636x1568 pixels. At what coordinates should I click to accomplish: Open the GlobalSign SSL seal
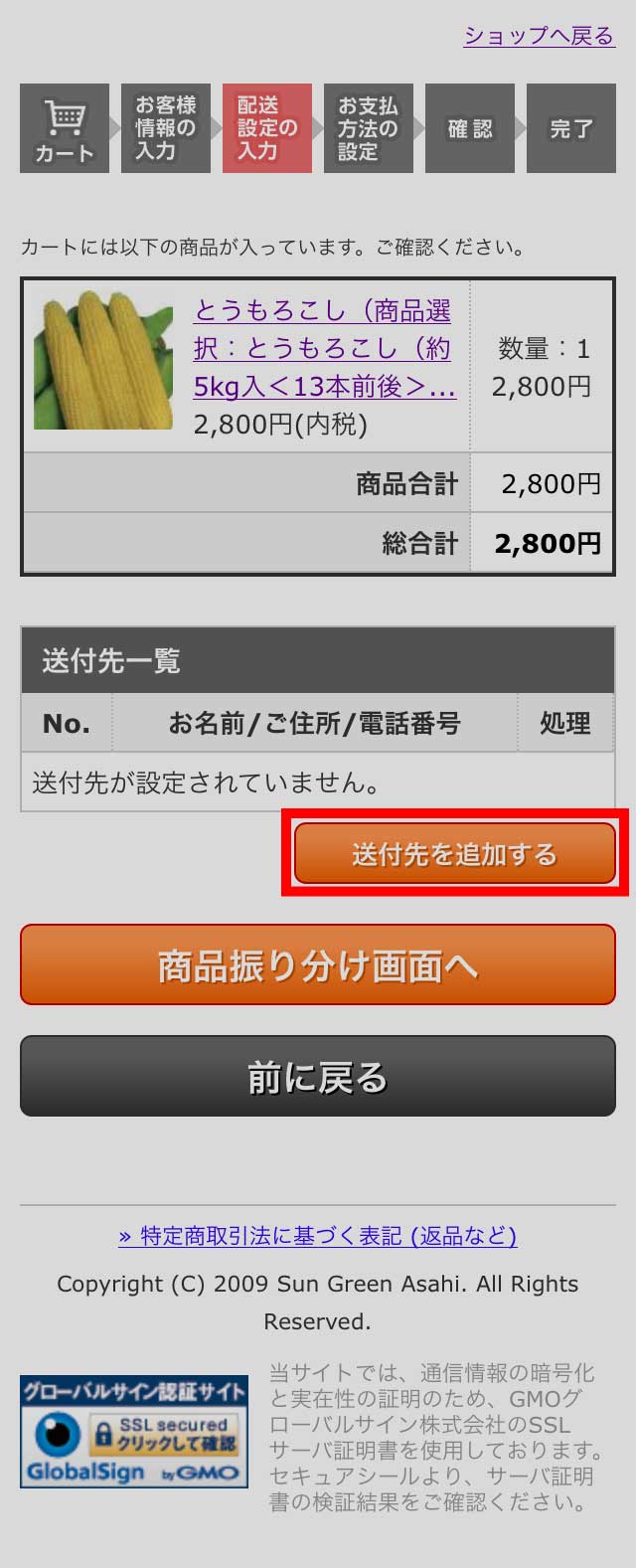134,1432
